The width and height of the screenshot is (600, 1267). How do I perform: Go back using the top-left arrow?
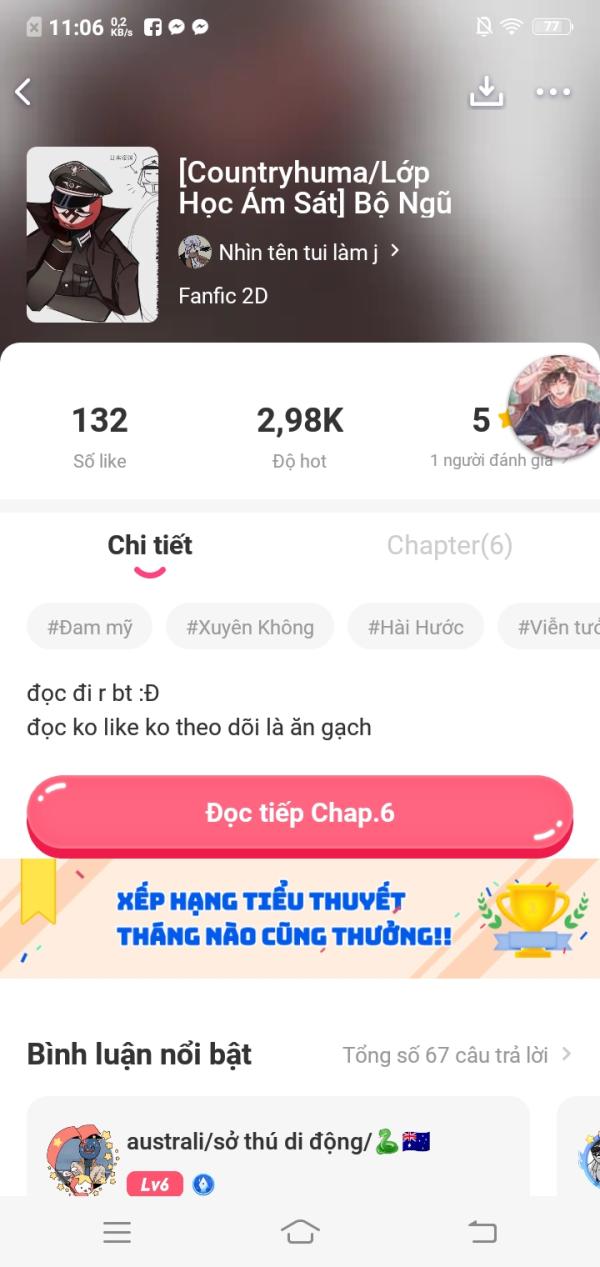(x=23, y=92)
